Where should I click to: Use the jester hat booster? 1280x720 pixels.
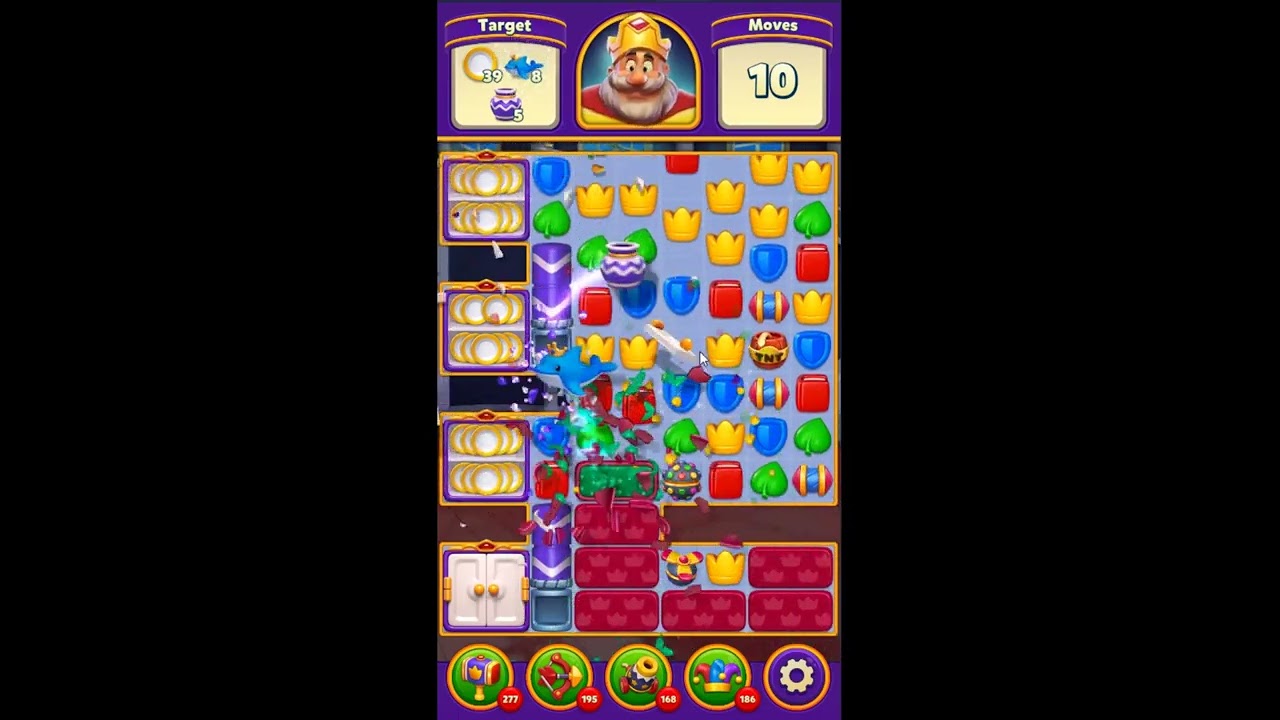click(717, 677)
